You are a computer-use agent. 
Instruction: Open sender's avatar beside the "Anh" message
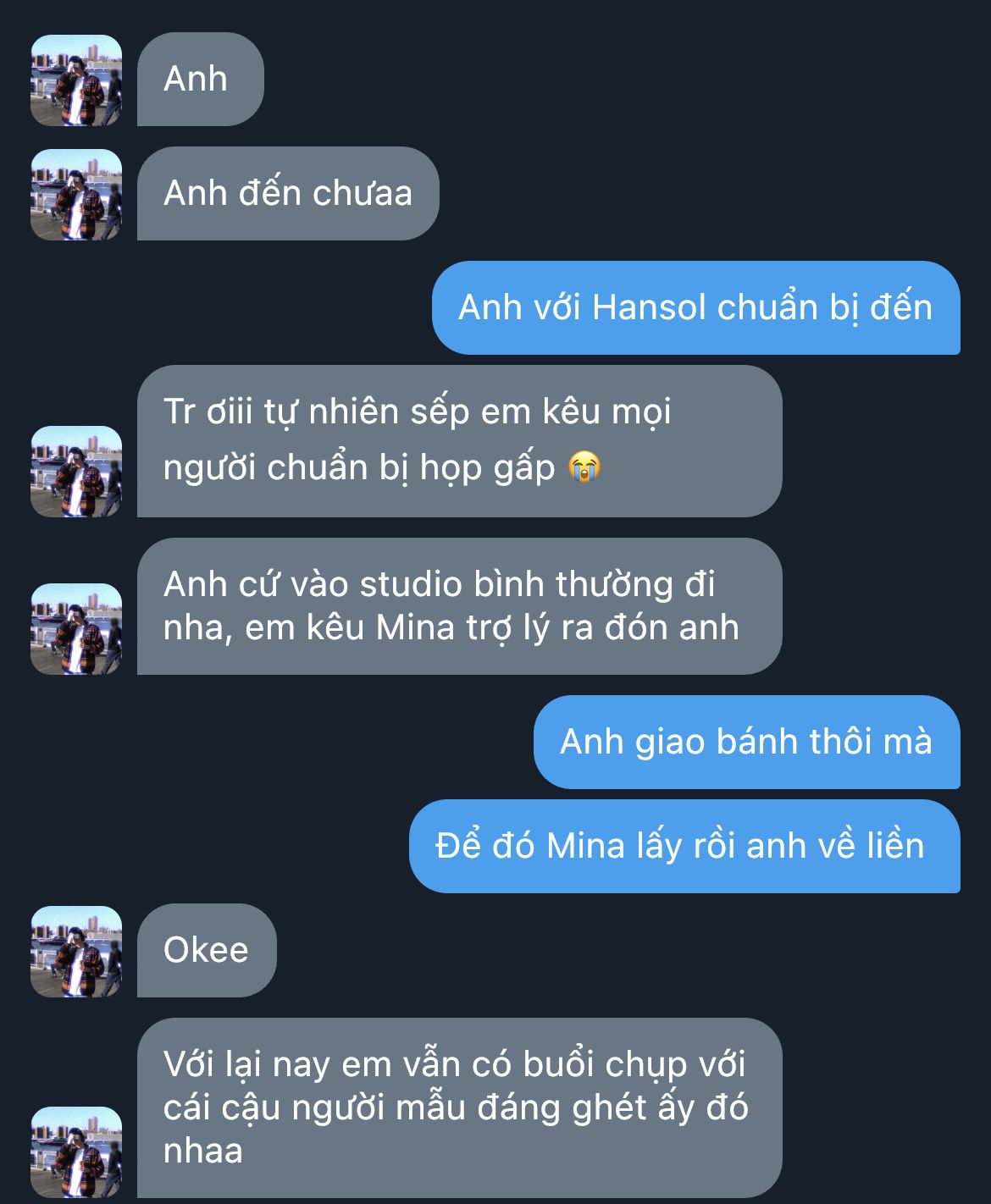76,80
